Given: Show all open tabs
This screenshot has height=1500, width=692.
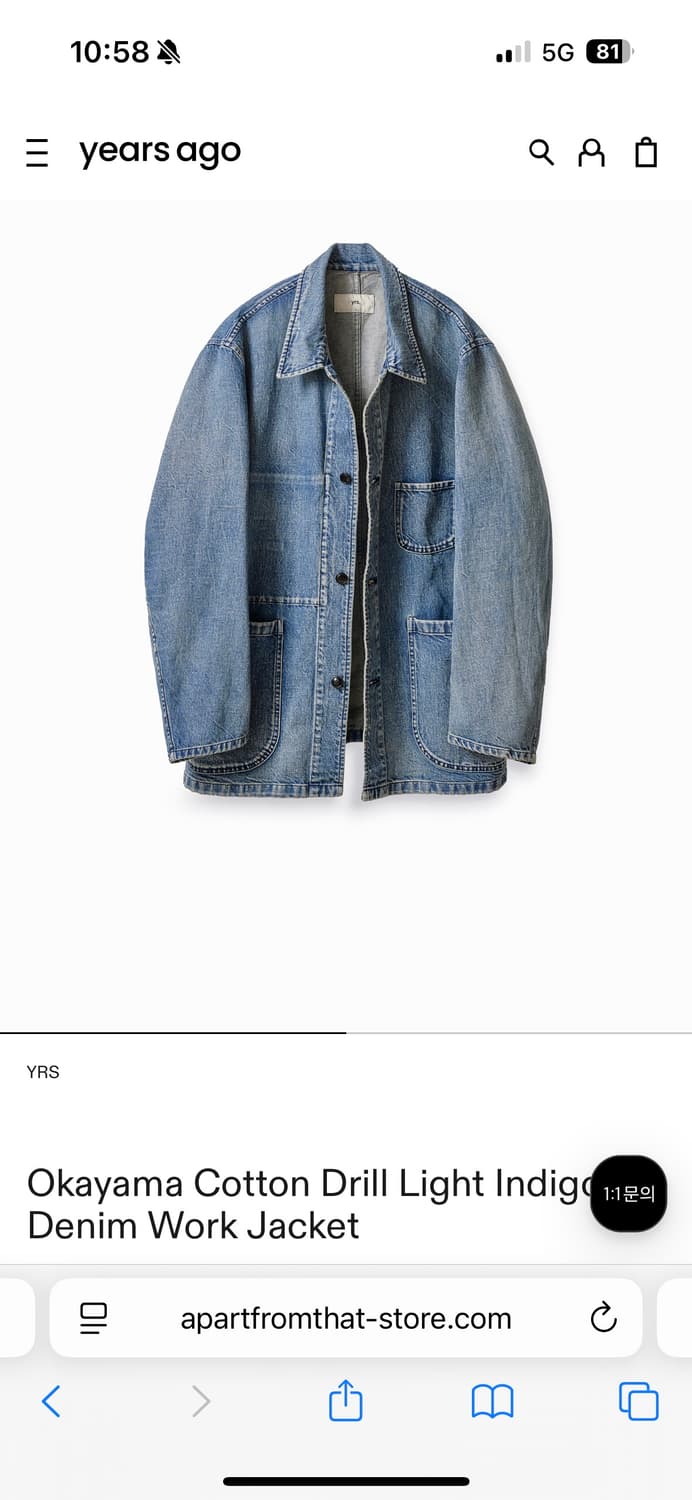Looking at the screenshot, I should click(638, 1401).
